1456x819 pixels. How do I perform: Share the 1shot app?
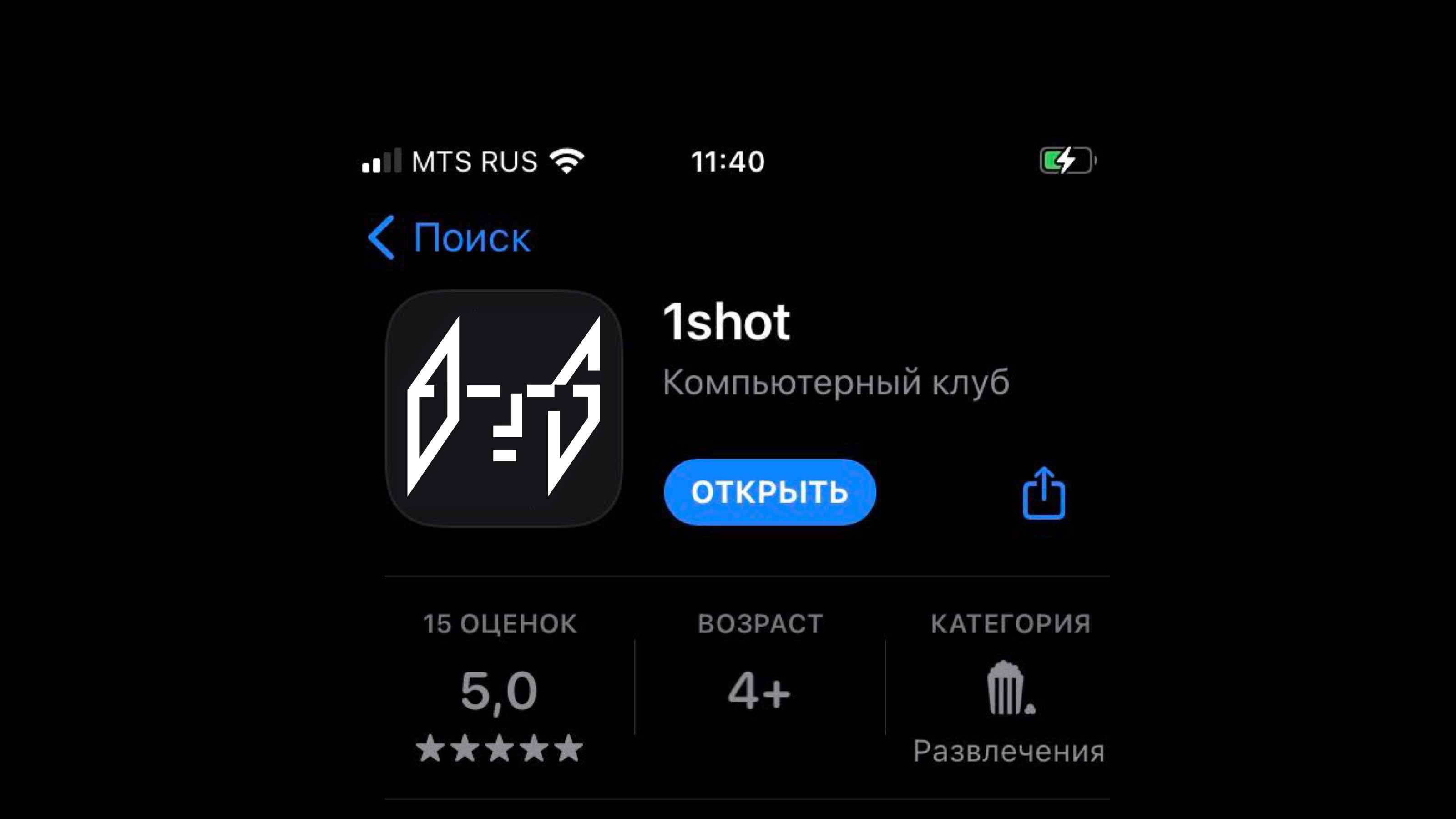point(1043,493)
